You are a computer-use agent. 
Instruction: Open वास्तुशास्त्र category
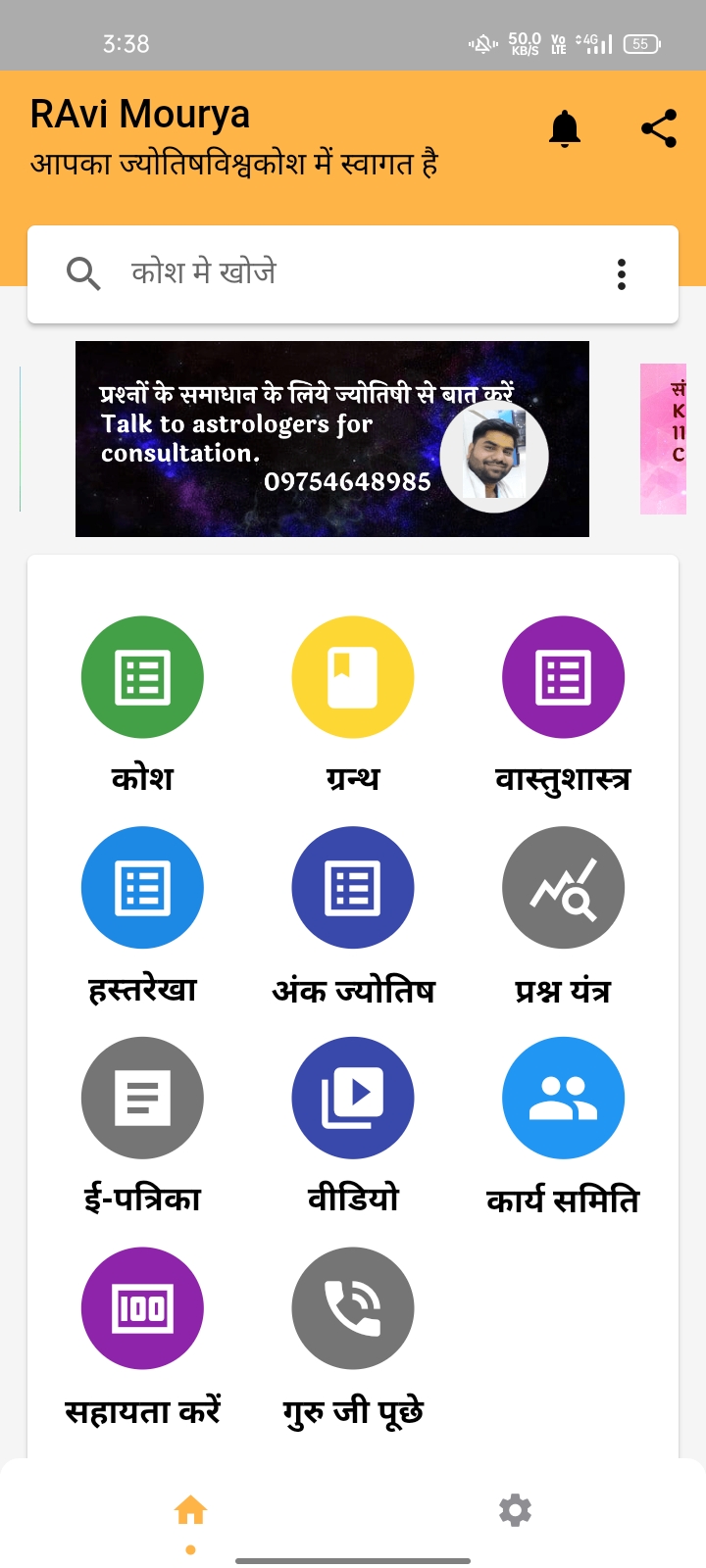click(x=563, y=677)
